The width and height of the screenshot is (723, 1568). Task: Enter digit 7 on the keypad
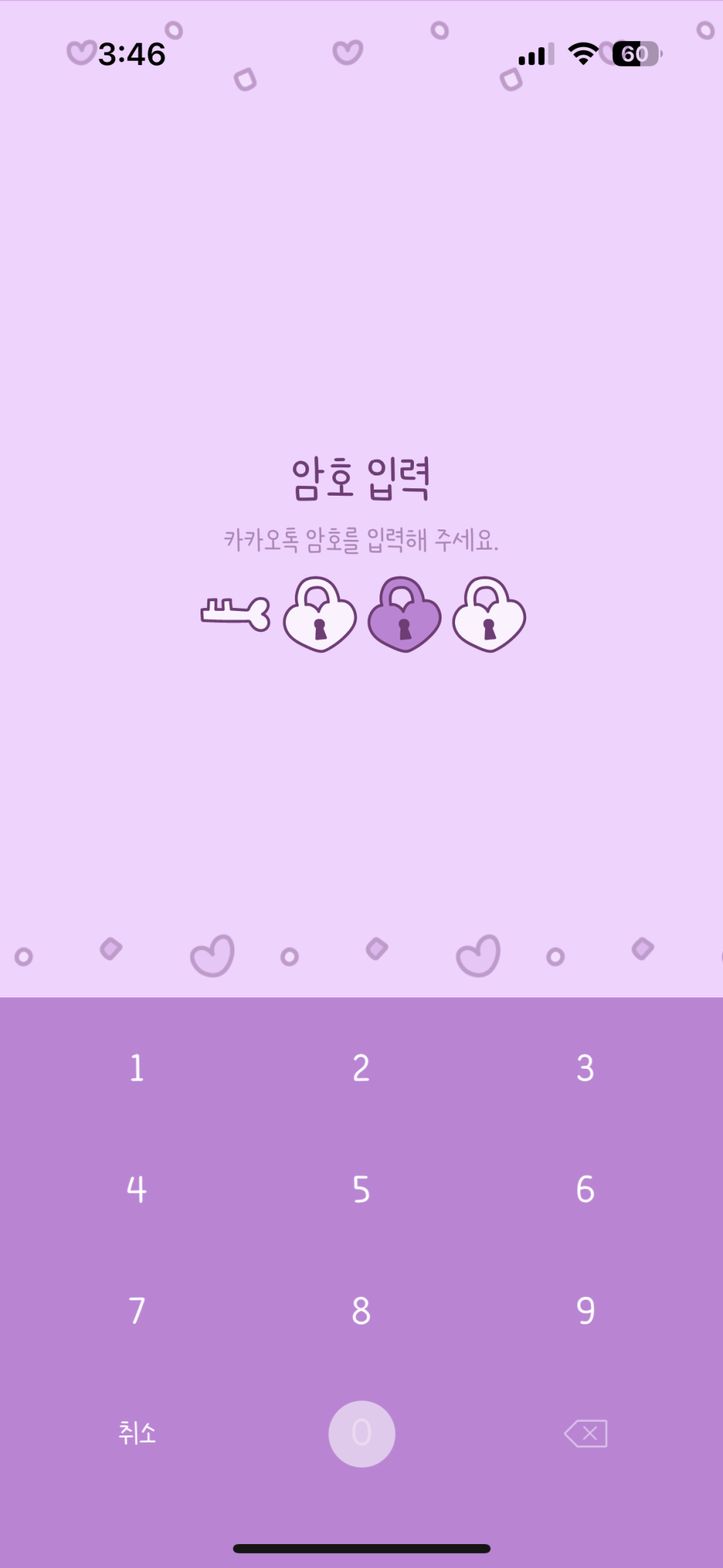click(x=136, y=1310)
